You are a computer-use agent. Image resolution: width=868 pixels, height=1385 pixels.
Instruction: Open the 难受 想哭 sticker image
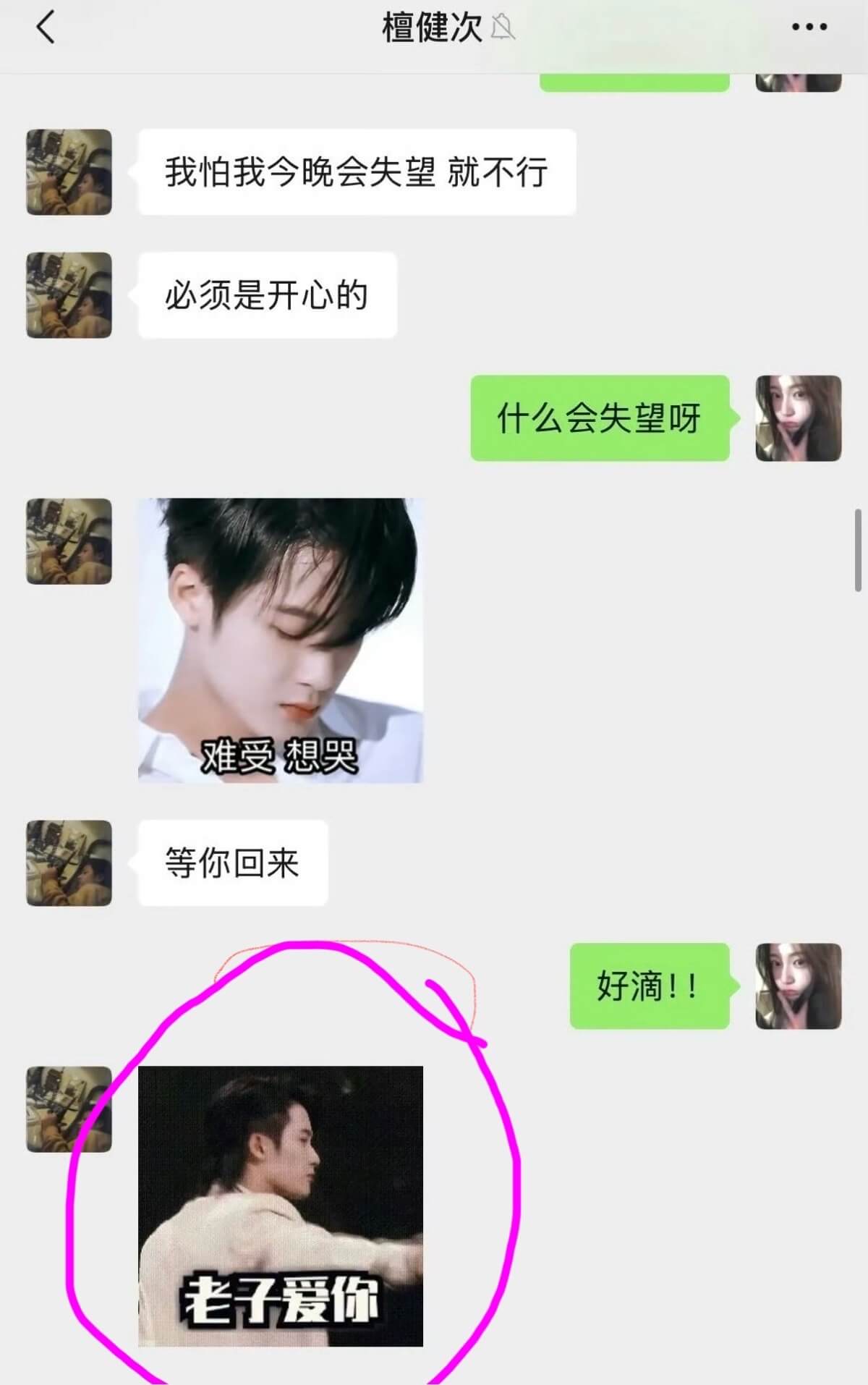tap(281, 640)
